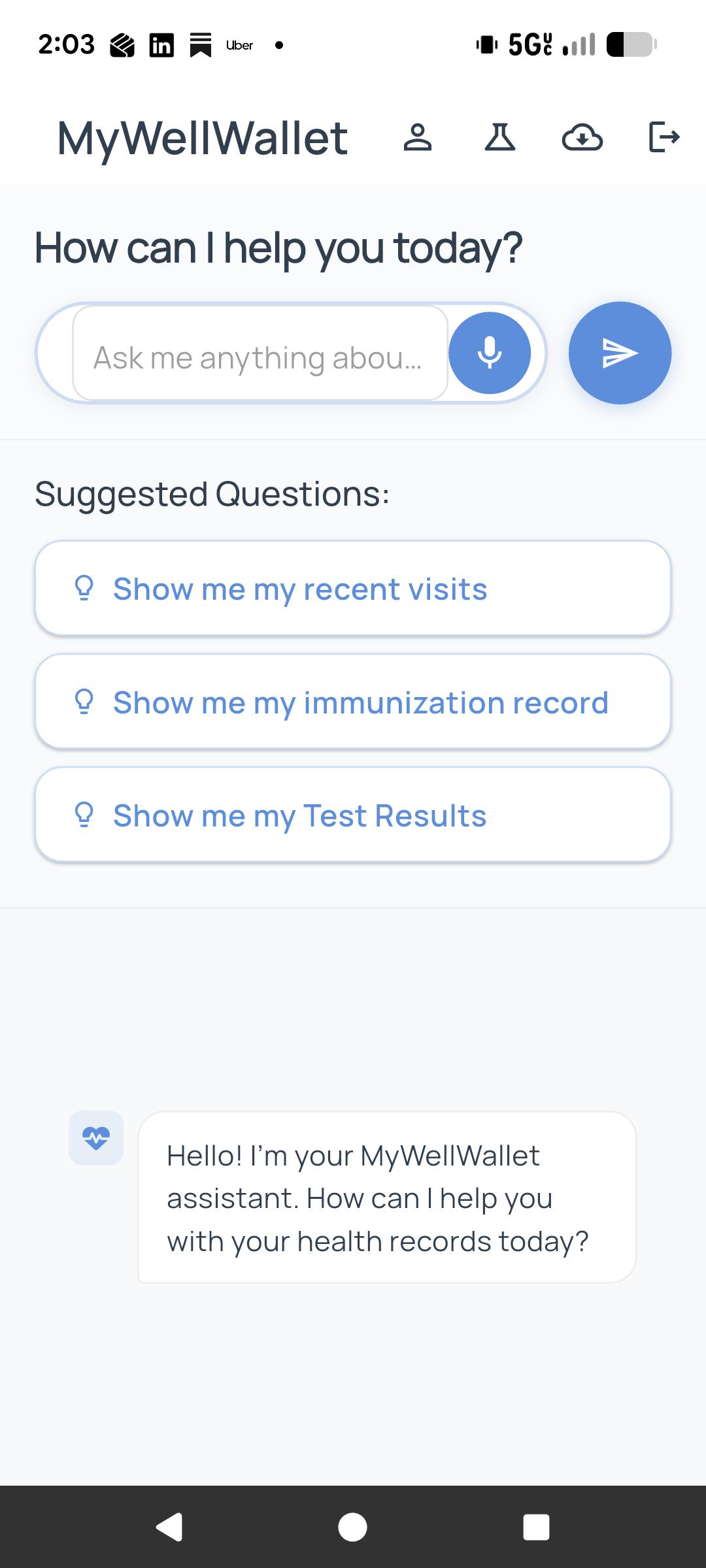Tap the microphone icon for voice input

(491, 353)
